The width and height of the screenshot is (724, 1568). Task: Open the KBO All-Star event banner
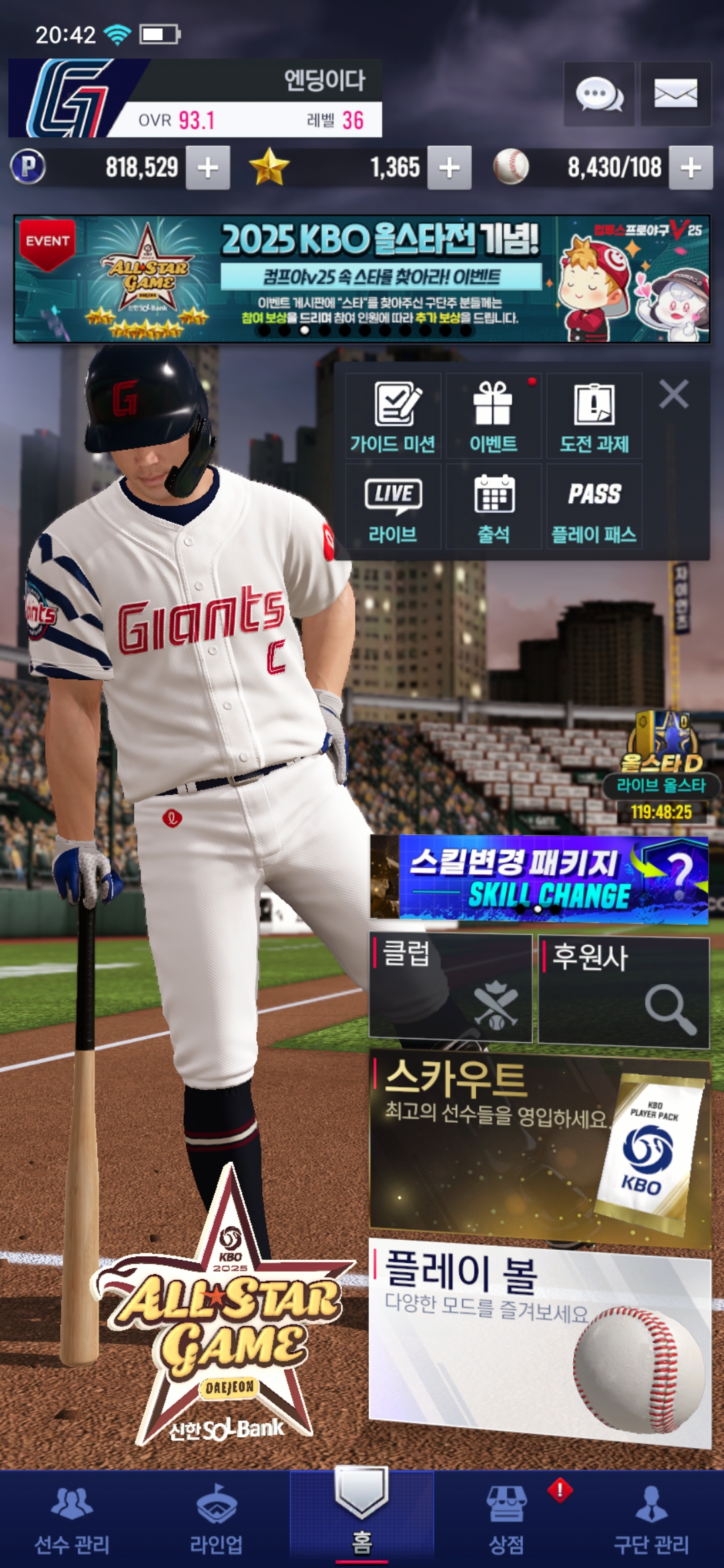point(362,279)
